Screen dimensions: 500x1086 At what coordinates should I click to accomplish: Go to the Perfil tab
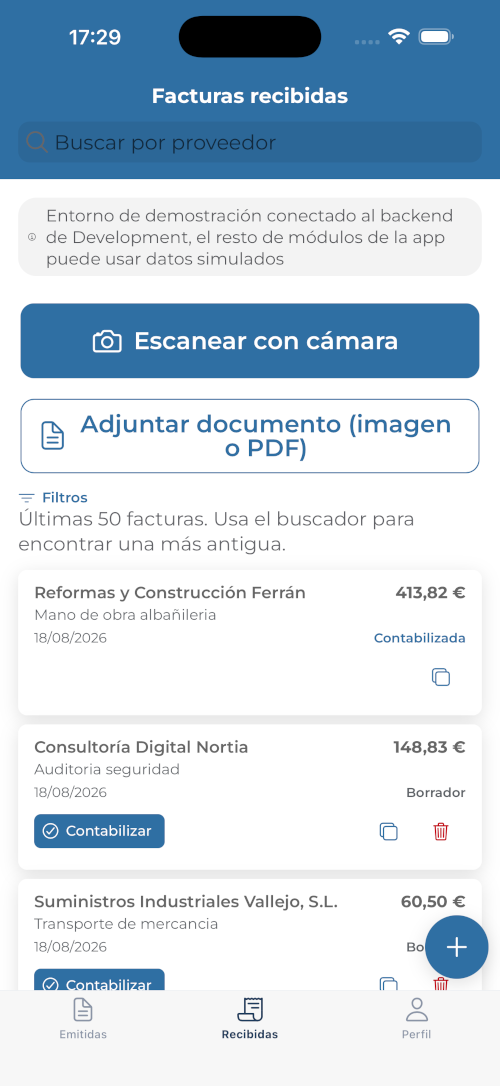[x=416, y=1019]
